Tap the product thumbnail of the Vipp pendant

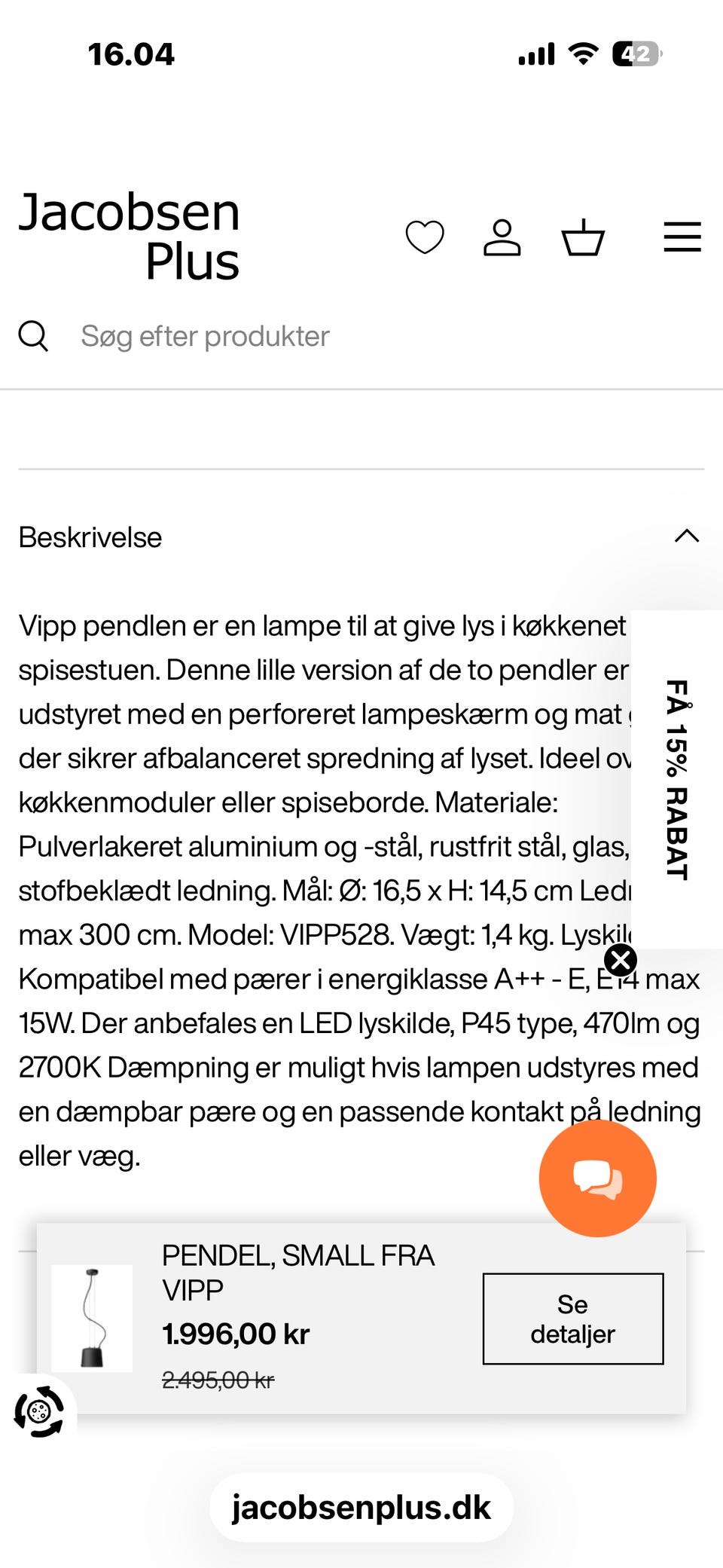pos(92,1319)
